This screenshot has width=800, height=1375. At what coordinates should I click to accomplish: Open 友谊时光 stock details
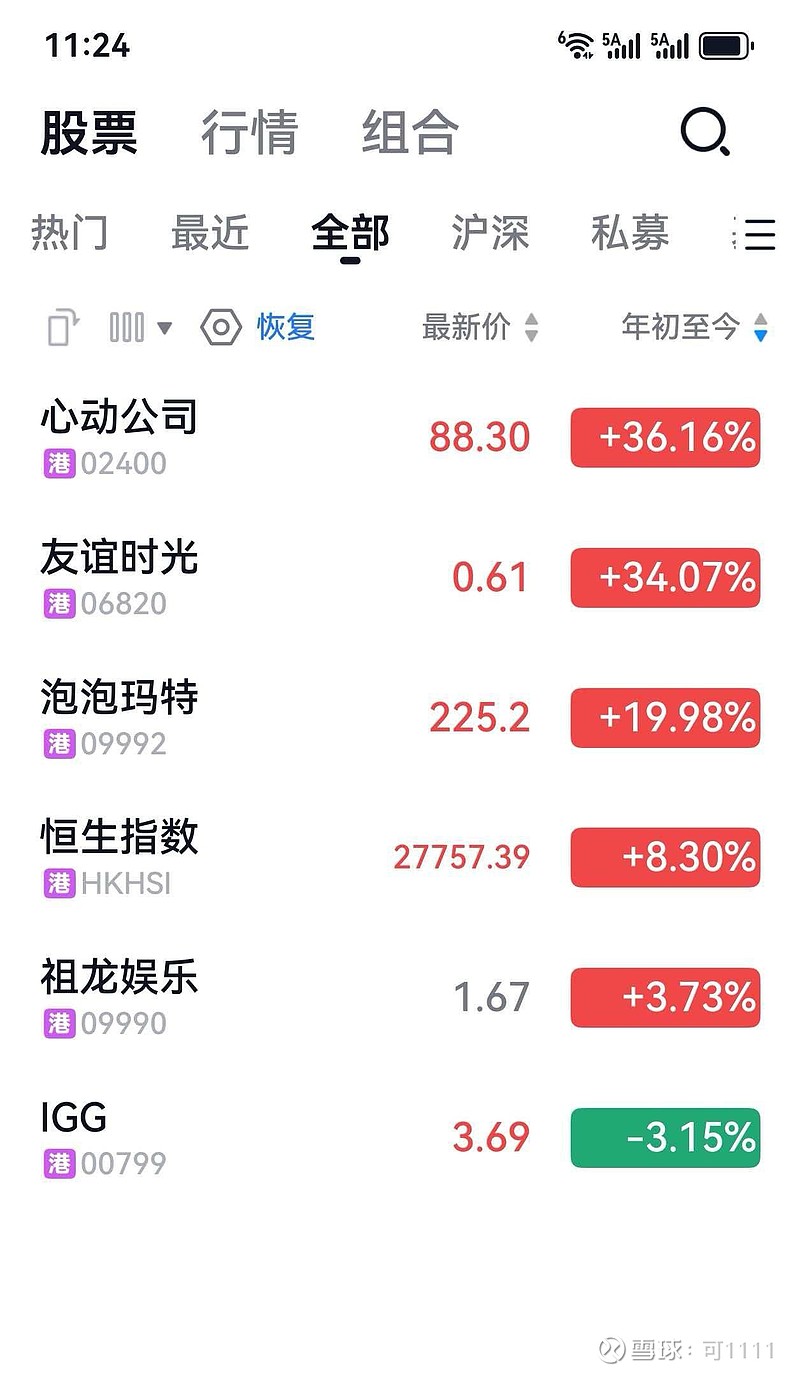(x=120, y=576)
